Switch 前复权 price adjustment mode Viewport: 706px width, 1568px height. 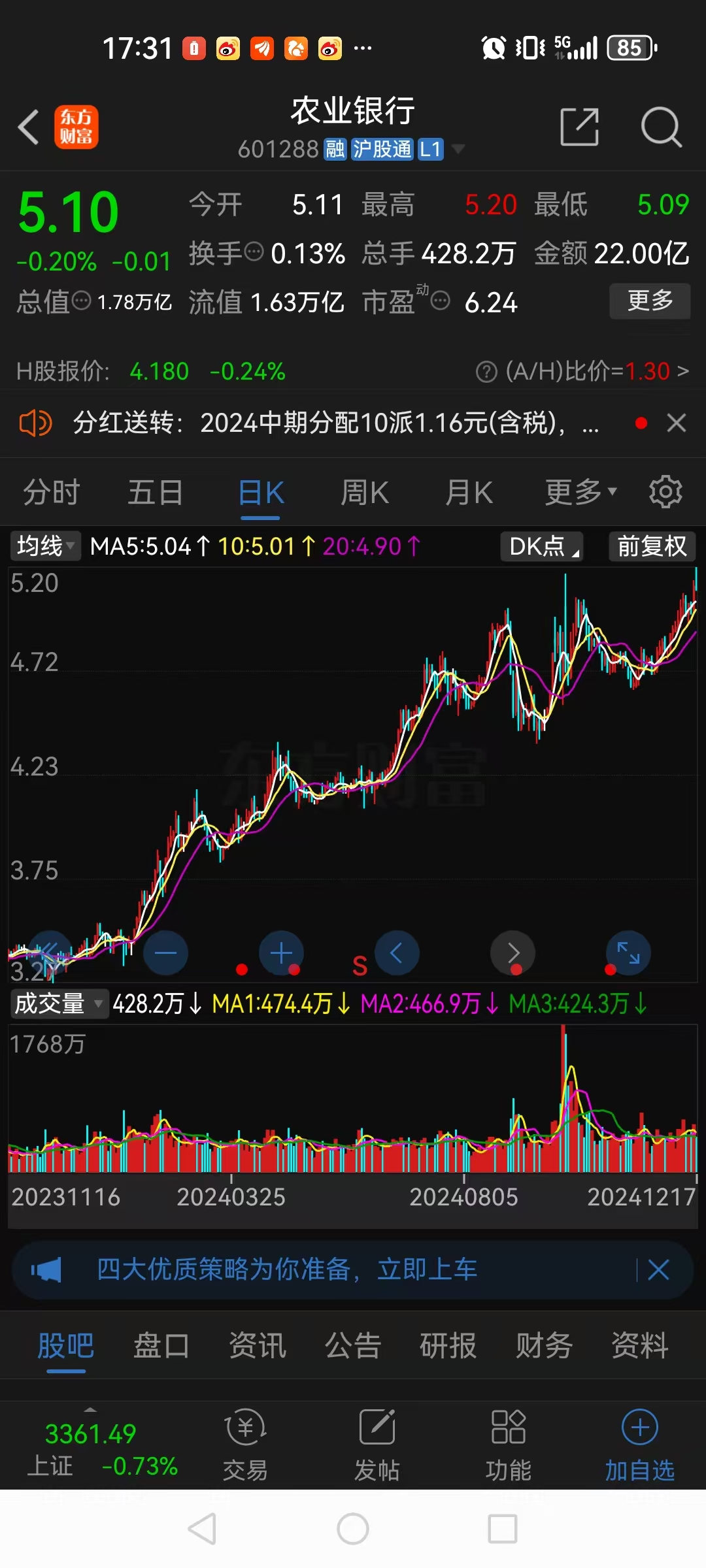coord(651,547)
